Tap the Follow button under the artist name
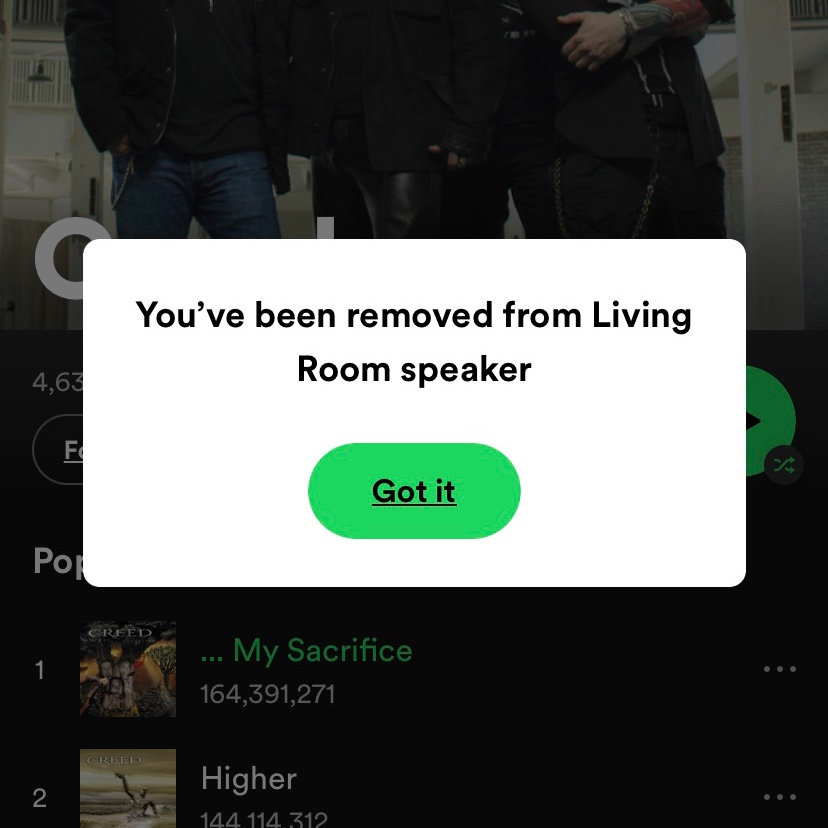This screenshot has width=828, height=828. 60,451
